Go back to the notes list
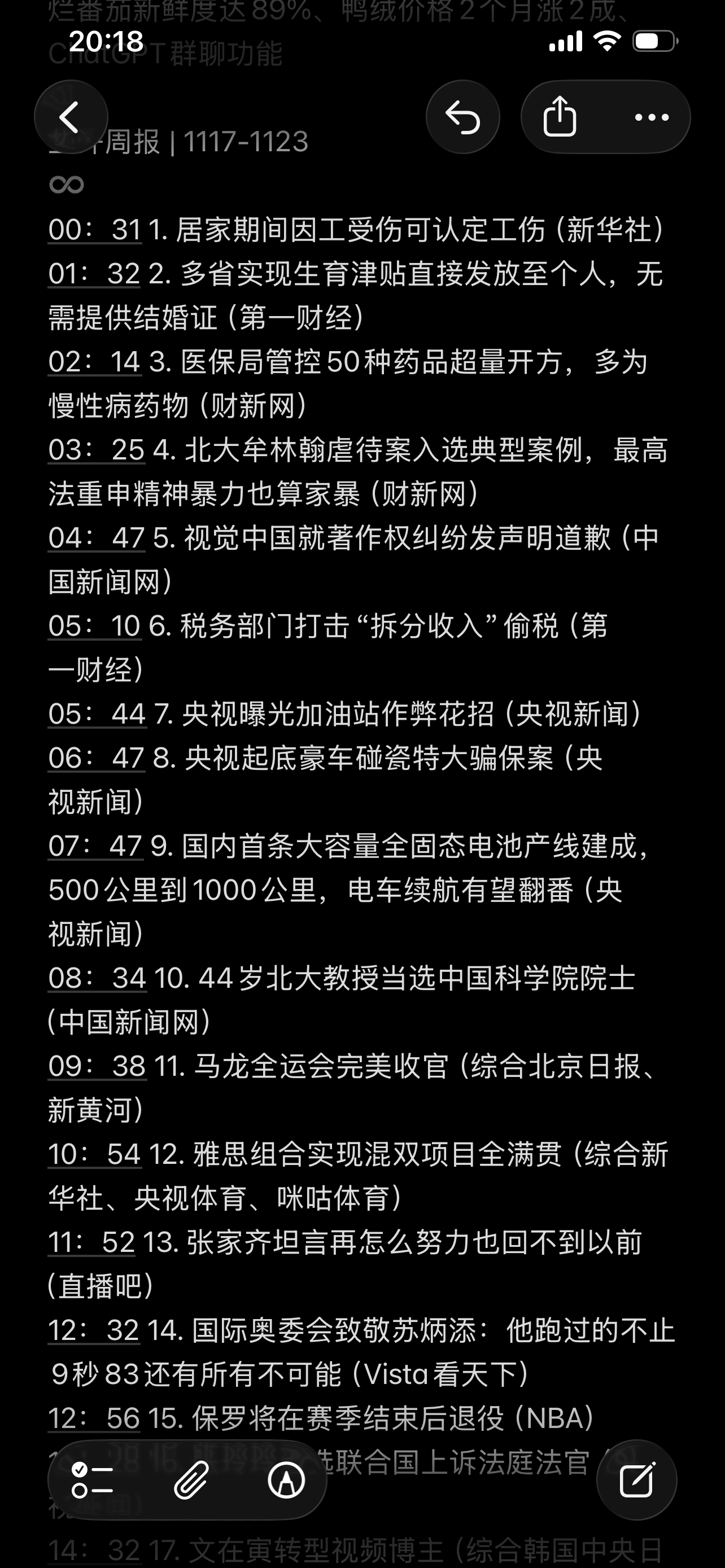 (x=71, y=117)
